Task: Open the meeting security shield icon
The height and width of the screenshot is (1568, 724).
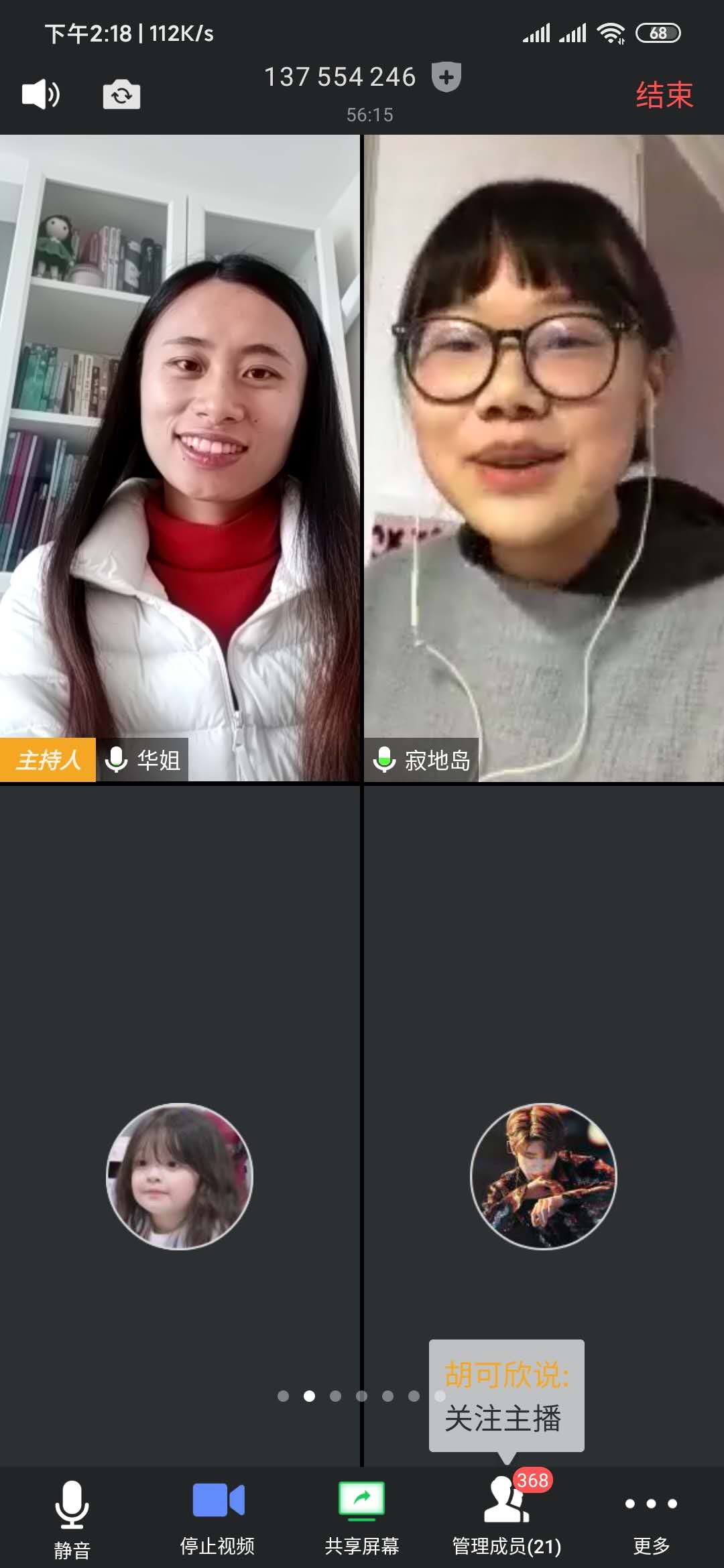Action: pyautogui.click(x=446, y=77)
